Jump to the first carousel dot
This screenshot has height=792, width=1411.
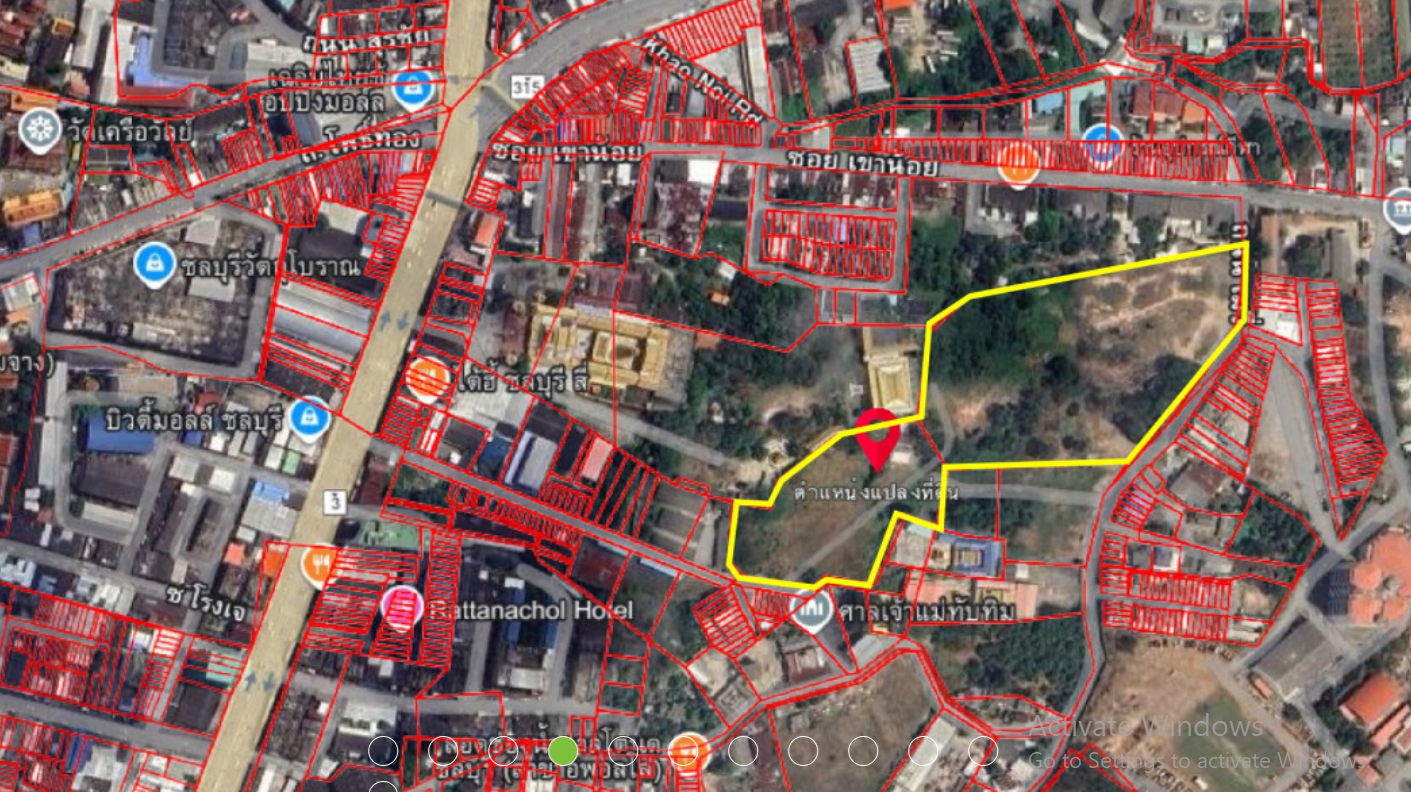[383, 750]
